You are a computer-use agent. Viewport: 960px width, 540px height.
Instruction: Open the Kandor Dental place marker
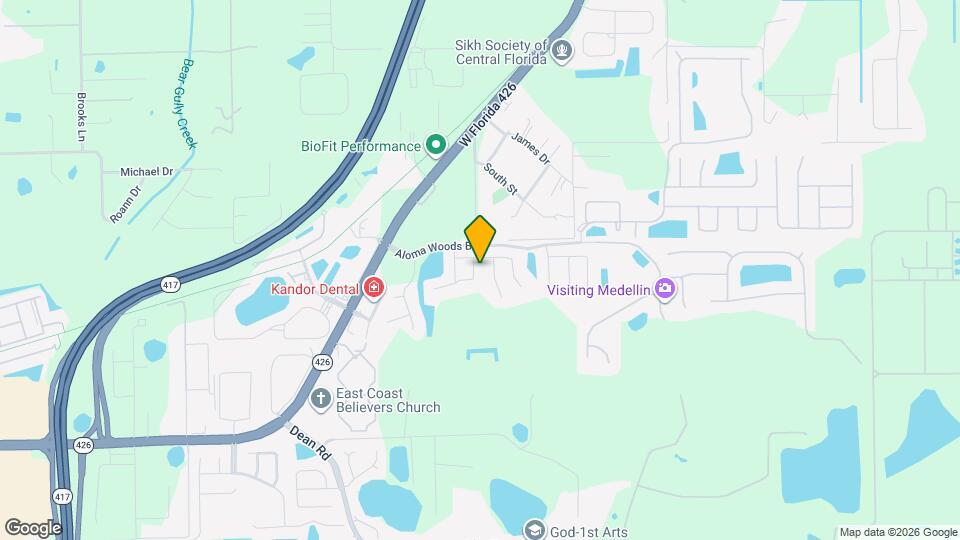(x=374, y=289)
